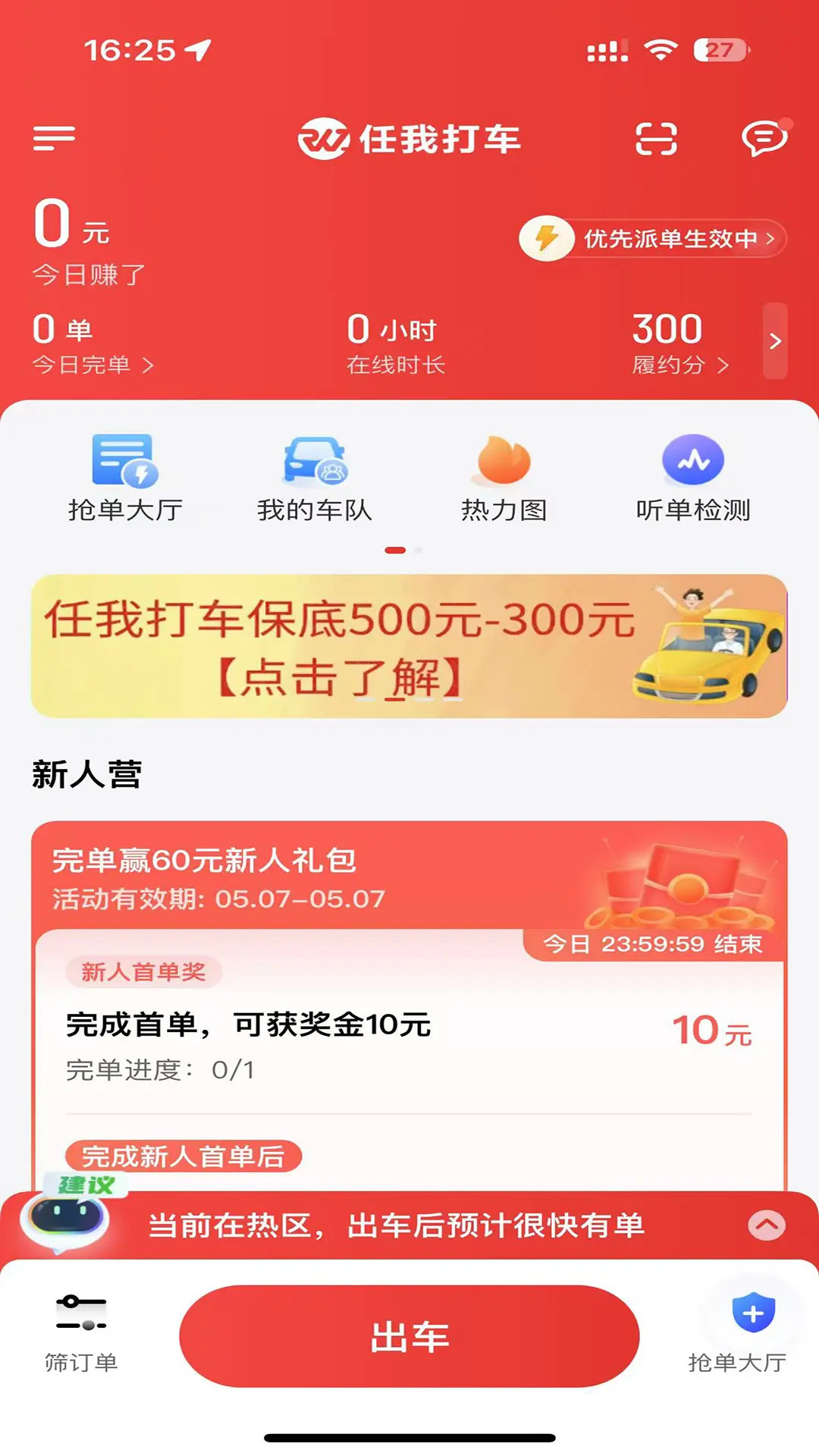This screenshot has height=1456, width=819.
Task: Open the messages chat icon
Action: point(762,139)
